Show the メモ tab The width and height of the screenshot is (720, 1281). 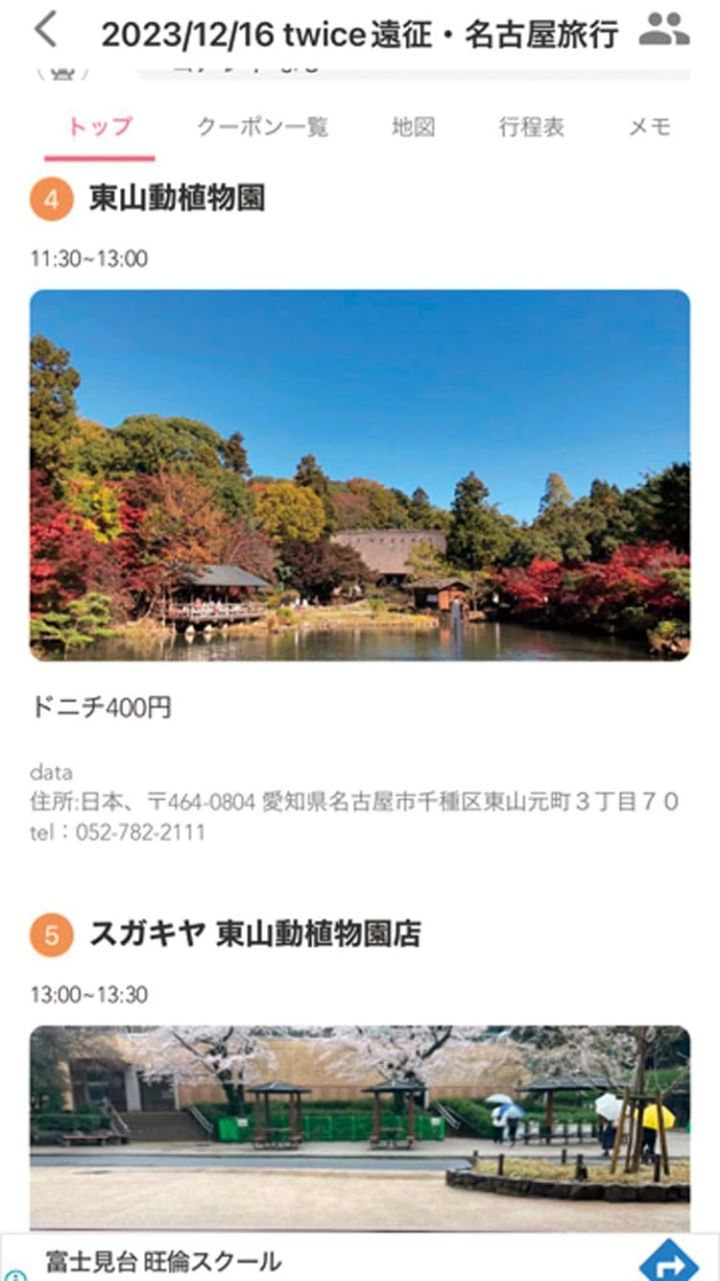649,127
